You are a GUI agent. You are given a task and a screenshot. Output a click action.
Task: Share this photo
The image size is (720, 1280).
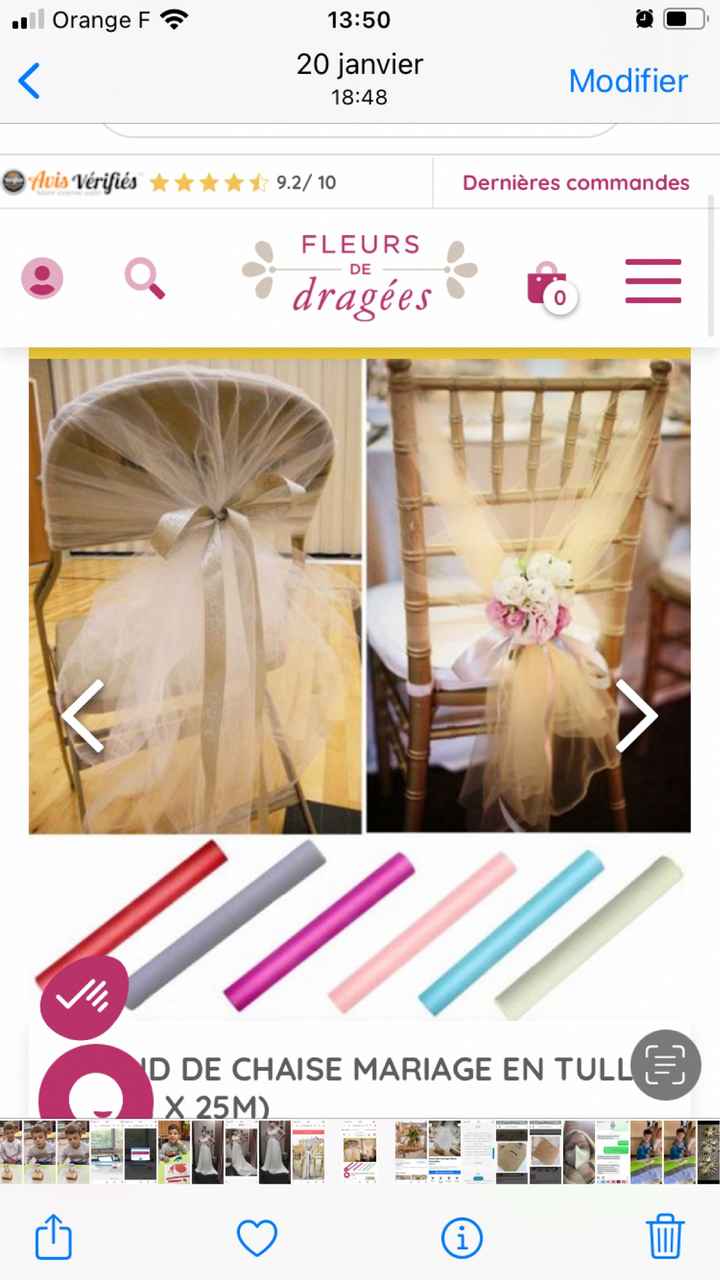pos(53,1238)
